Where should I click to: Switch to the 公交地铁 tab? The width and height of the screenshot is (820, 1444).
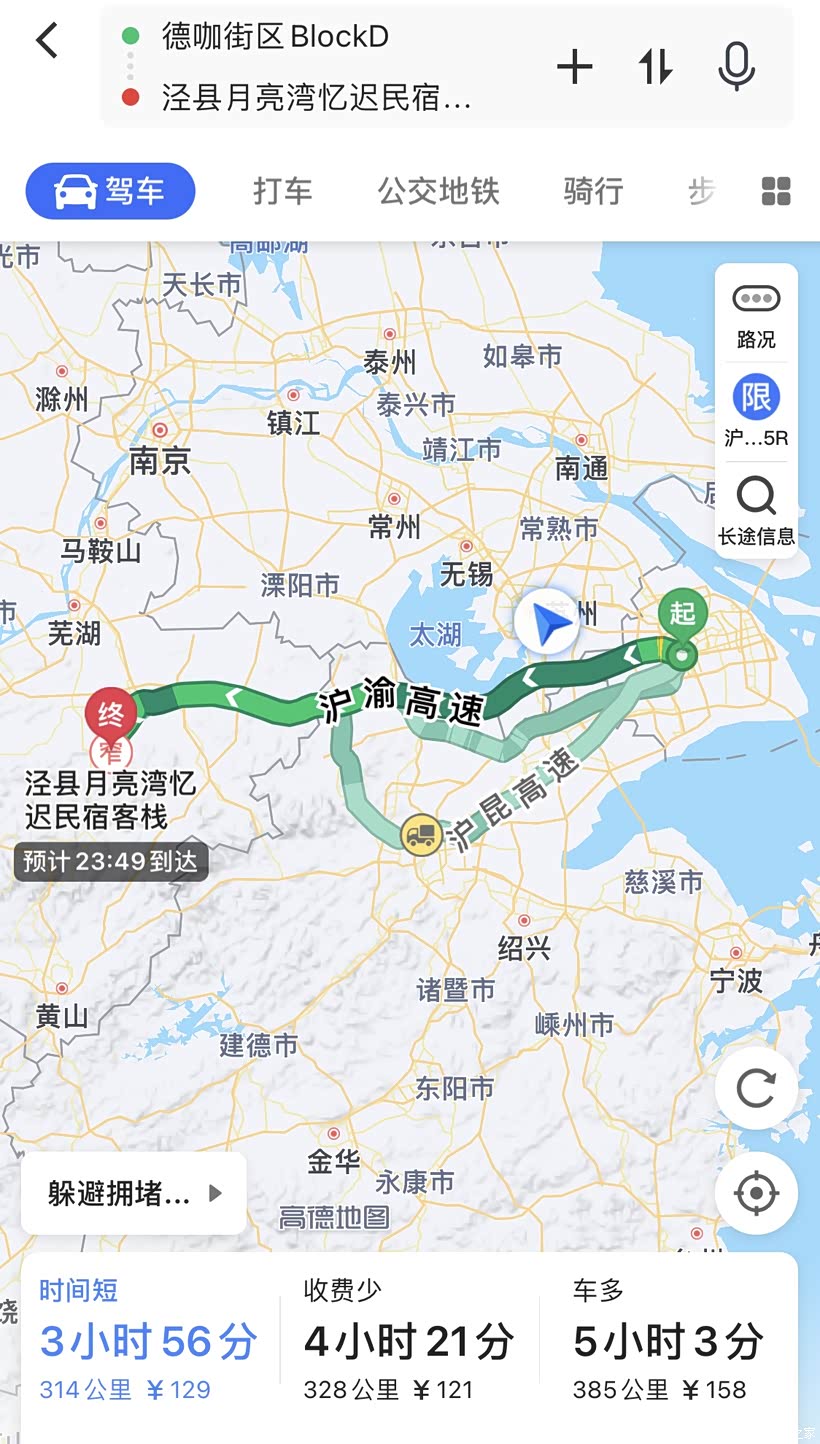click(x=438, y=191)
